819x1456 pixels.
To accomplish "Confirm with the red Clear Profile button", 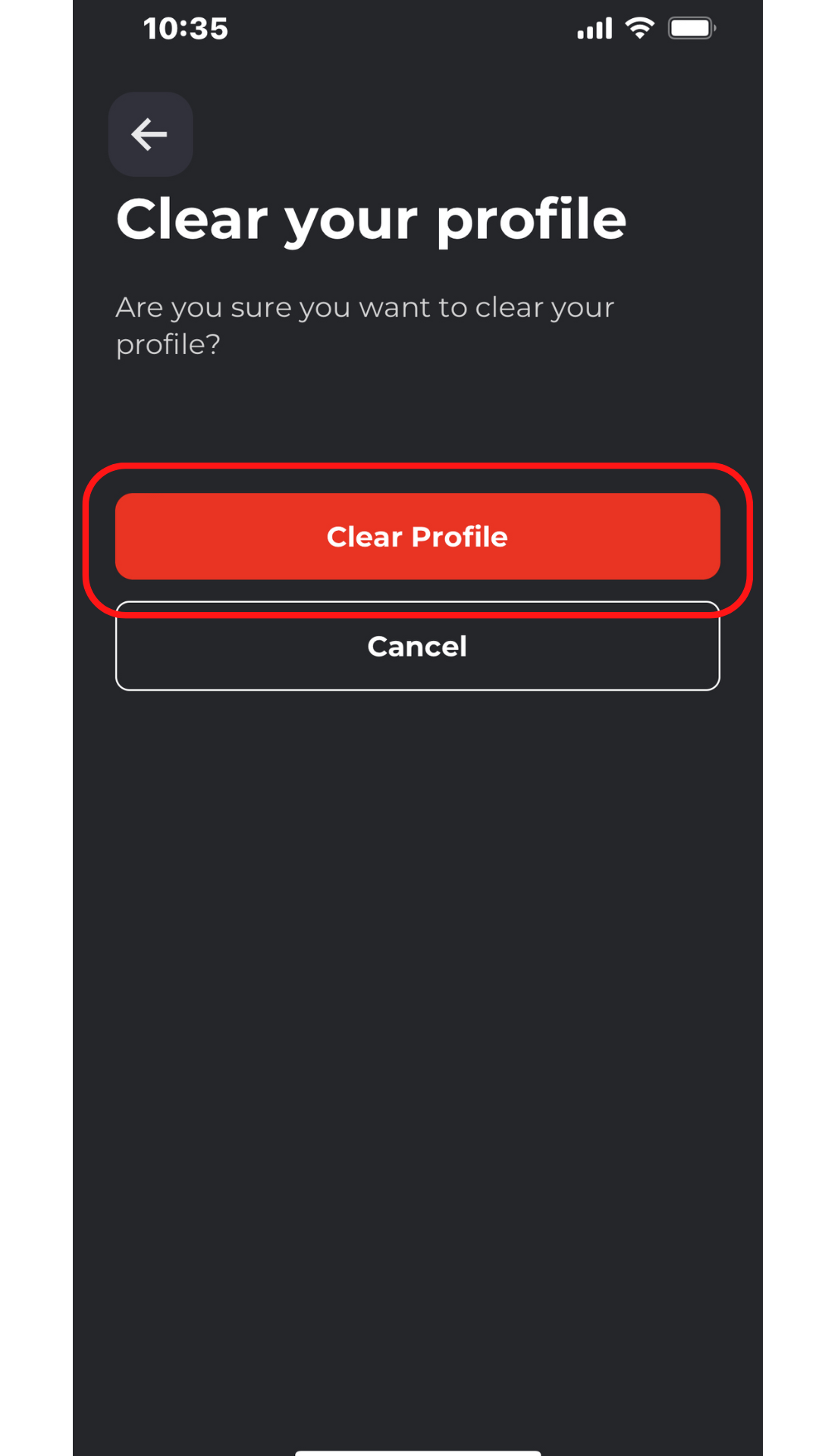I will click(x=417, y=536).
